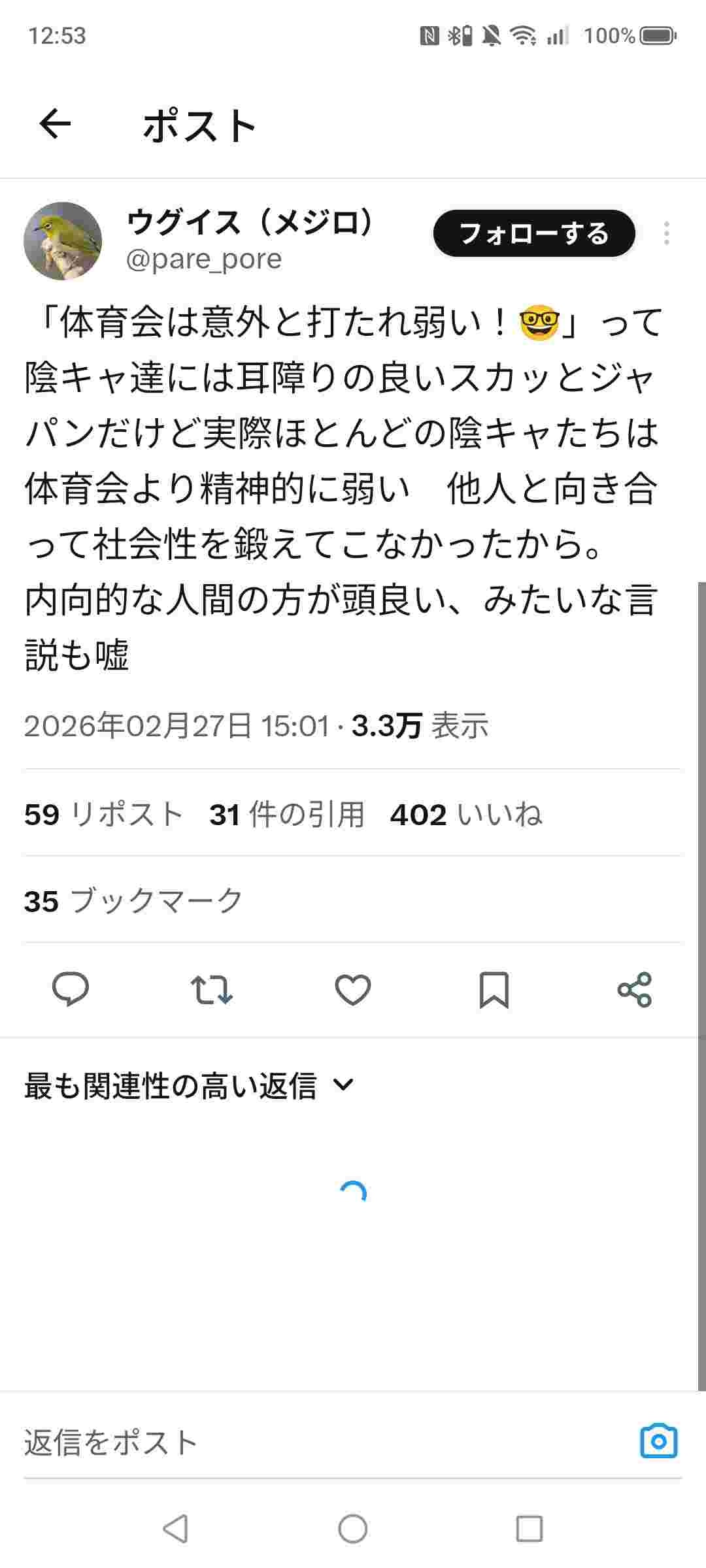Share this post
Screen dimensions: 706x1568
click(x=635, y=989)
